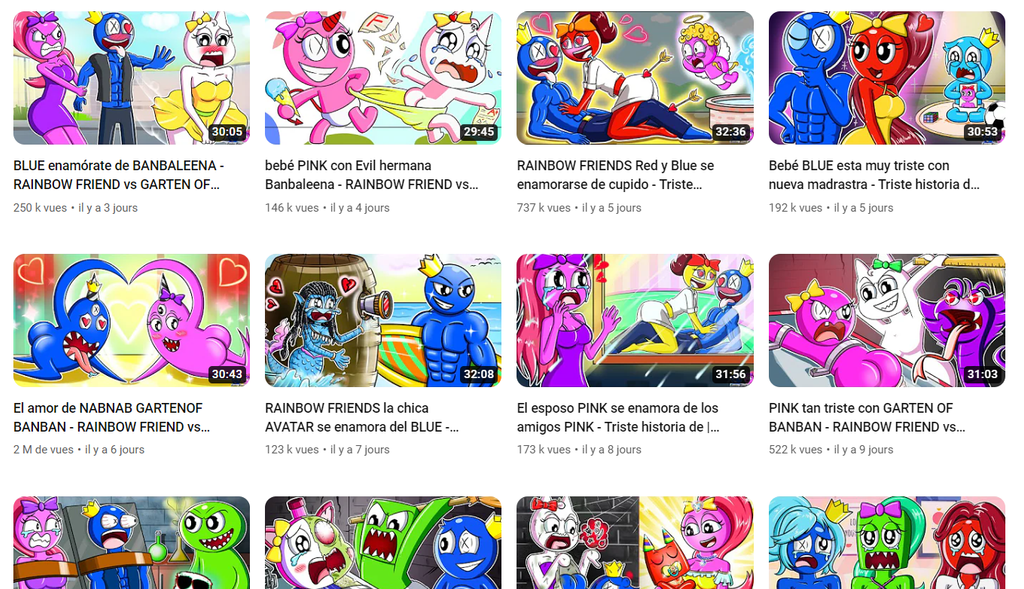The width and height of the screenshot is (1024, 589).
Task: Open 'El amor de NABNAB GARTENOF BANBAN'
Action: (x=131, y=320)
